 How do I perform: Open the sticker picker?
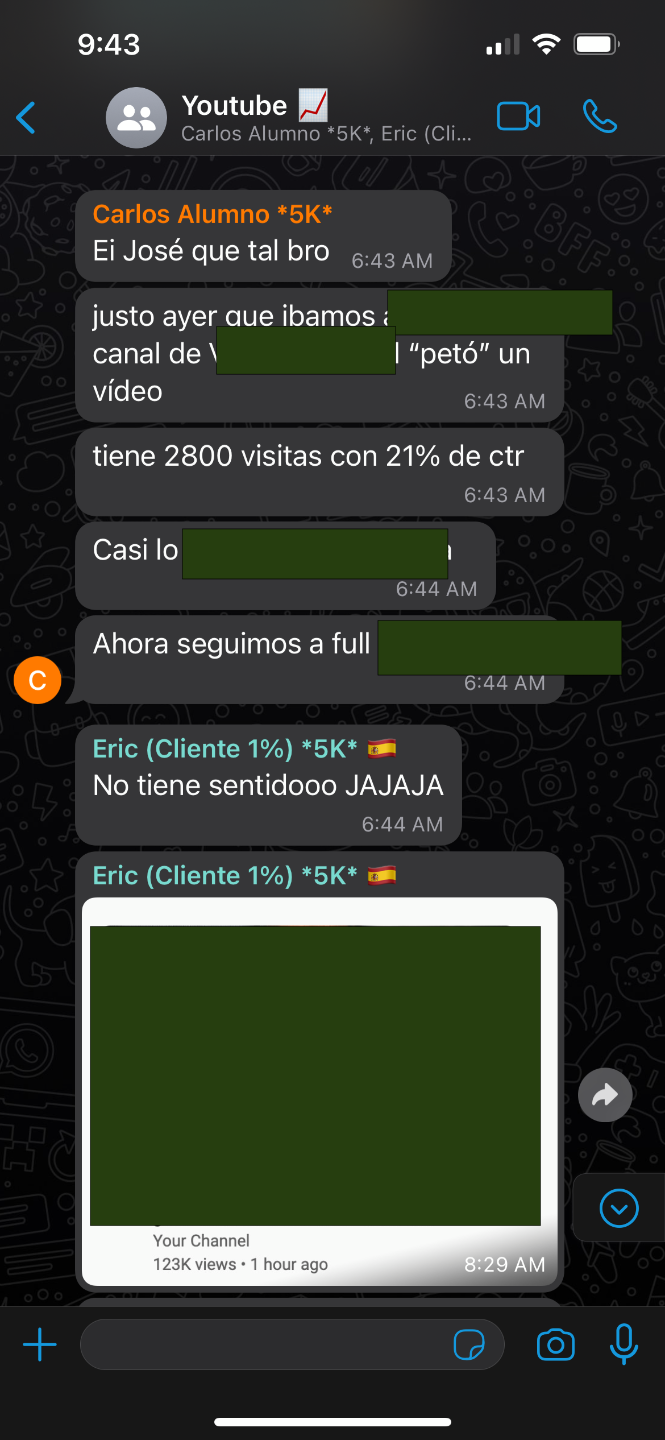tap(469, 1346)
